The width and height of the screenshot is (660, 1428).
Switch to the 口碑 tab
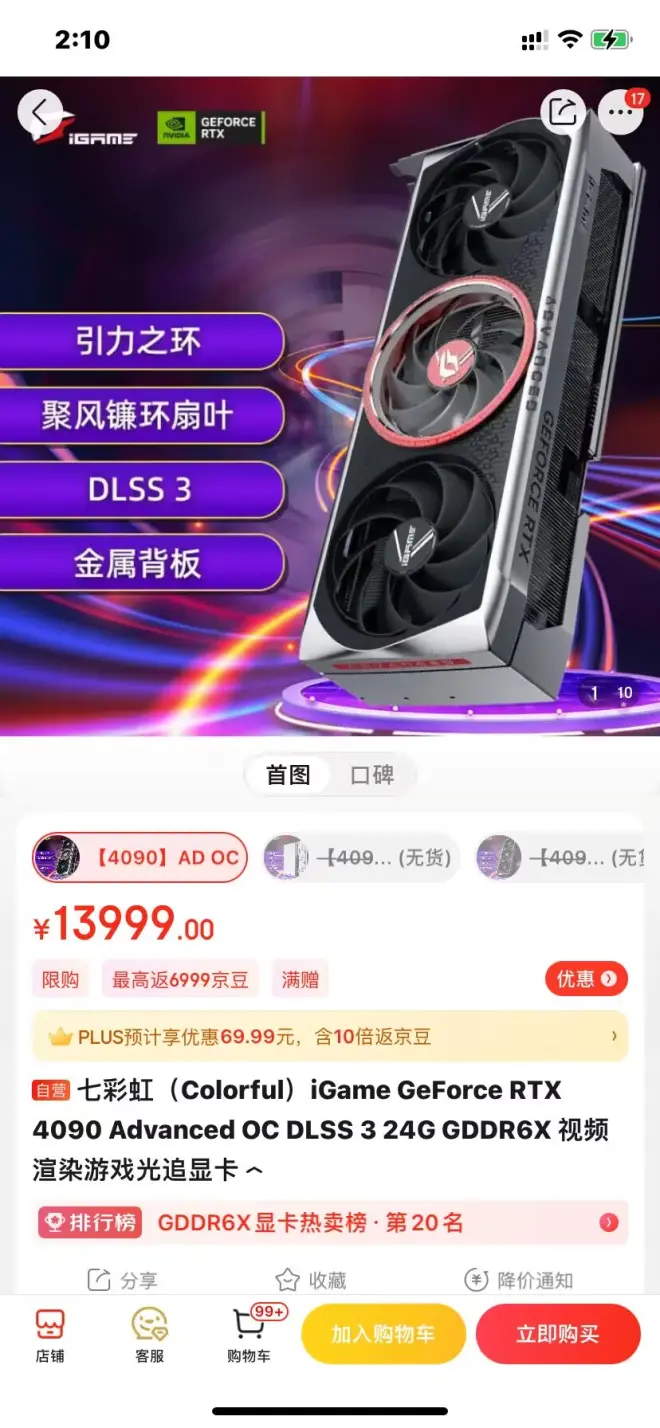[372, 775]
